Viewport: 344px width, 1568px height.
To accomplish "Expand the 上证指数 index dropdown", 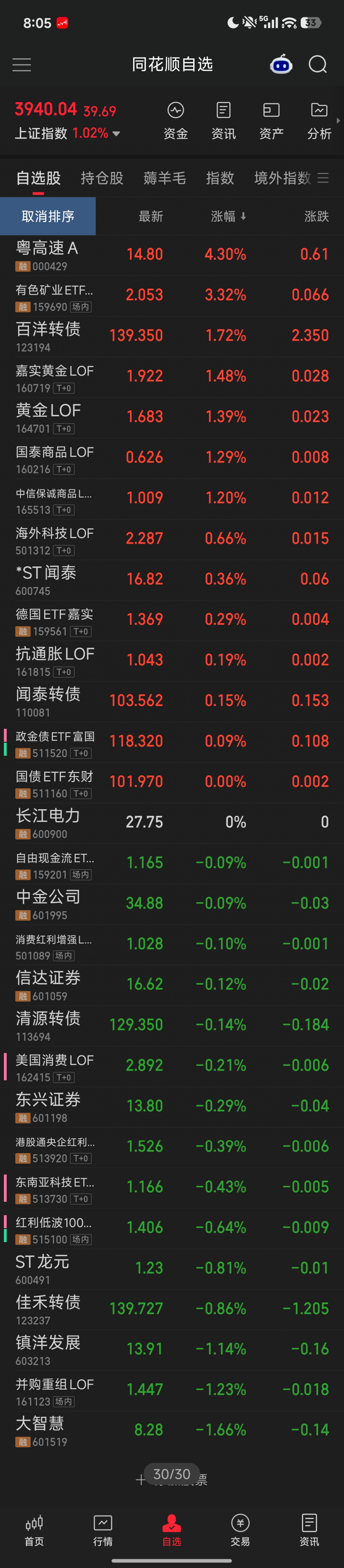I will [116, 134].
